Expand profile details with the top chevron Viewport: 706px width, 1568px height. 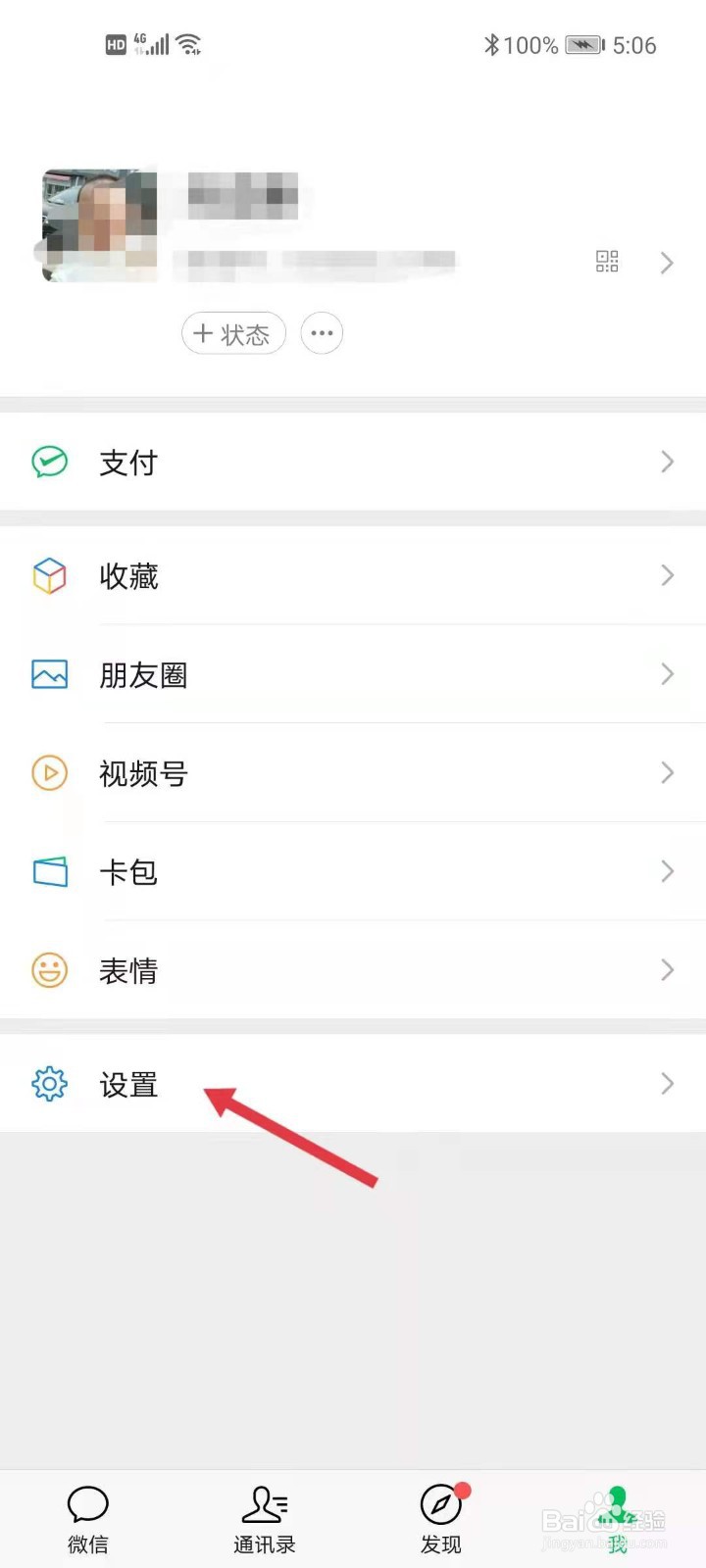667,263
